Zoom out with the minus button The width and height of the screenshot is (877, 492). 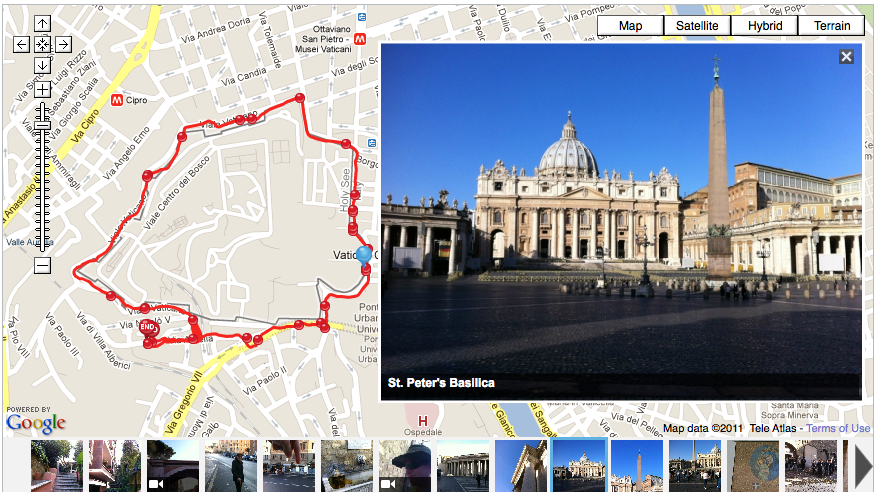click(x=42, y=265)
